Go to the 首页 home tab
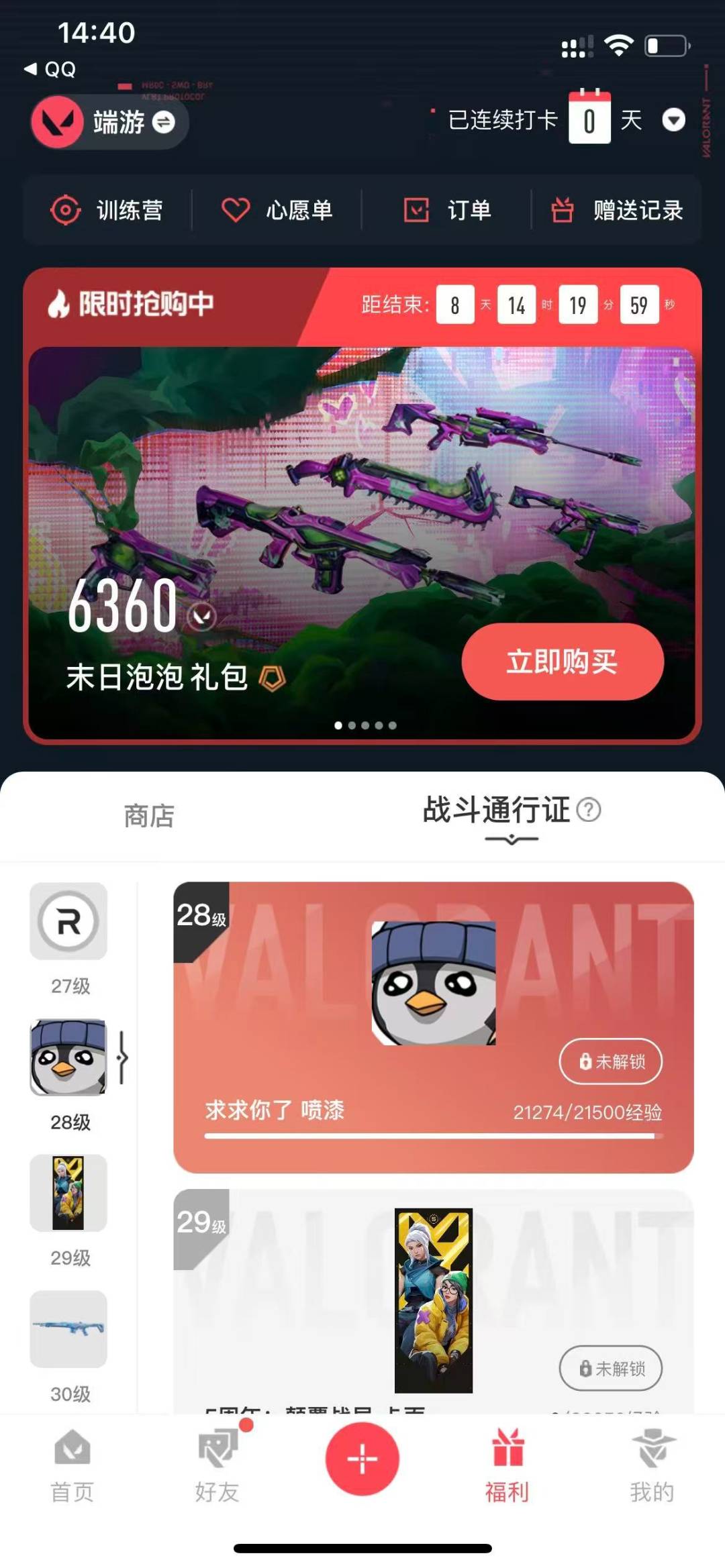This screenshot has height=1568, width=725. [x=72, y=1467]
